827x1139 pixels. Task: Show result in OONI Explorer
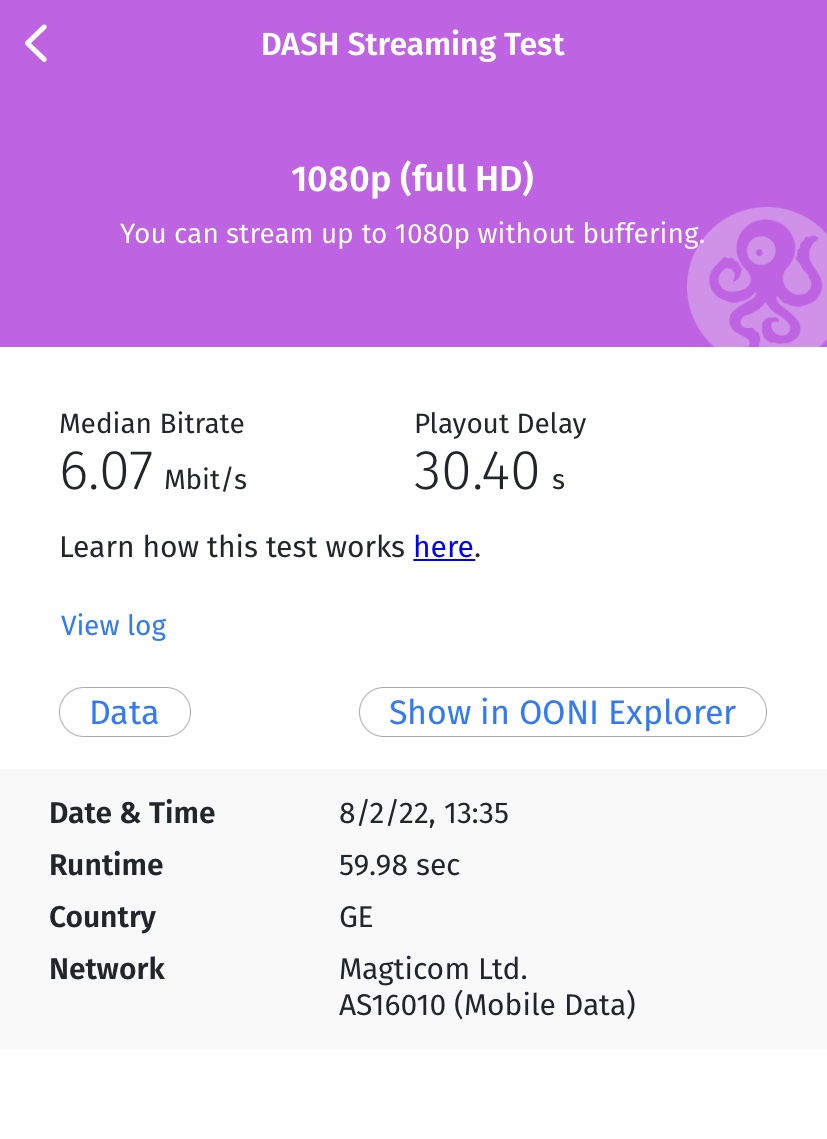click(562, 712)
